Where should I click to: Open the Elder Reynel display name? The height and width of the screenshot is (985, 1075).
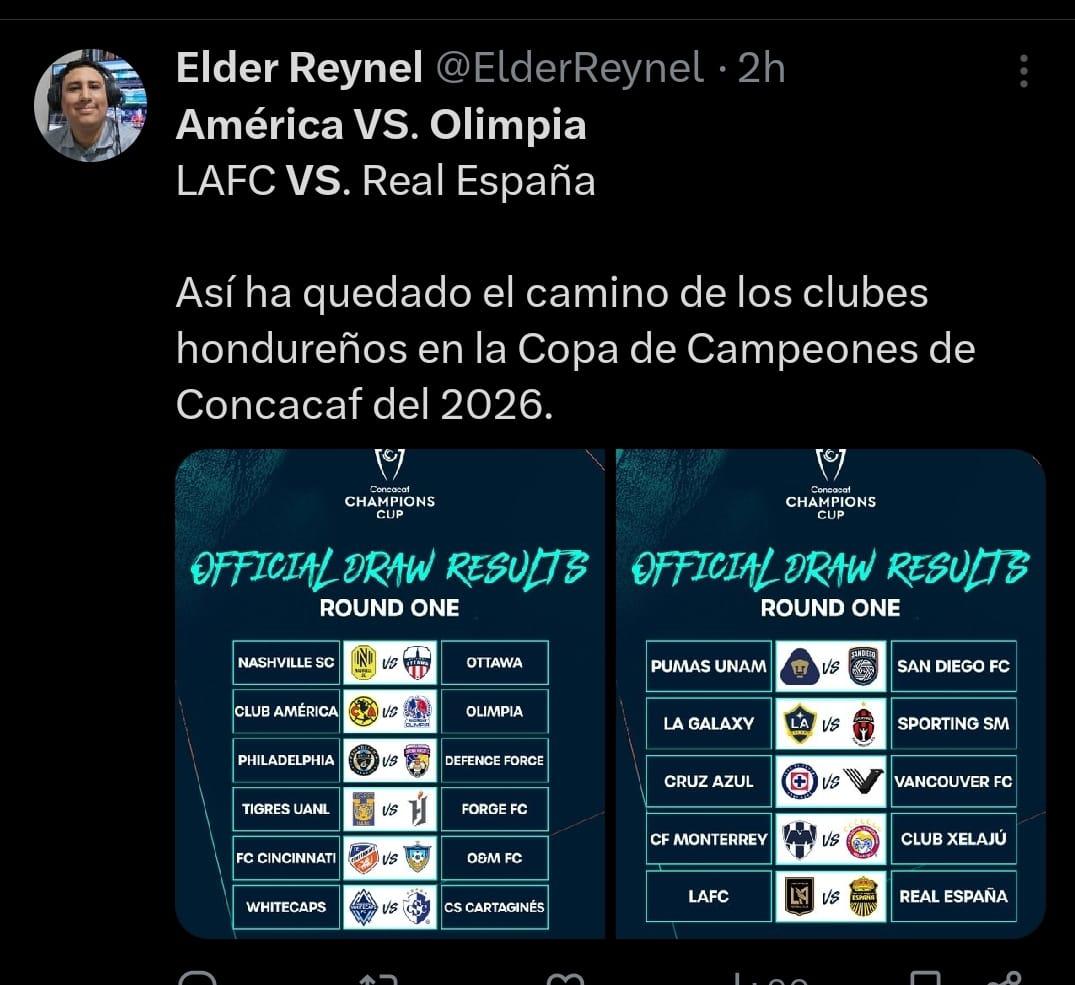point(299,69)
